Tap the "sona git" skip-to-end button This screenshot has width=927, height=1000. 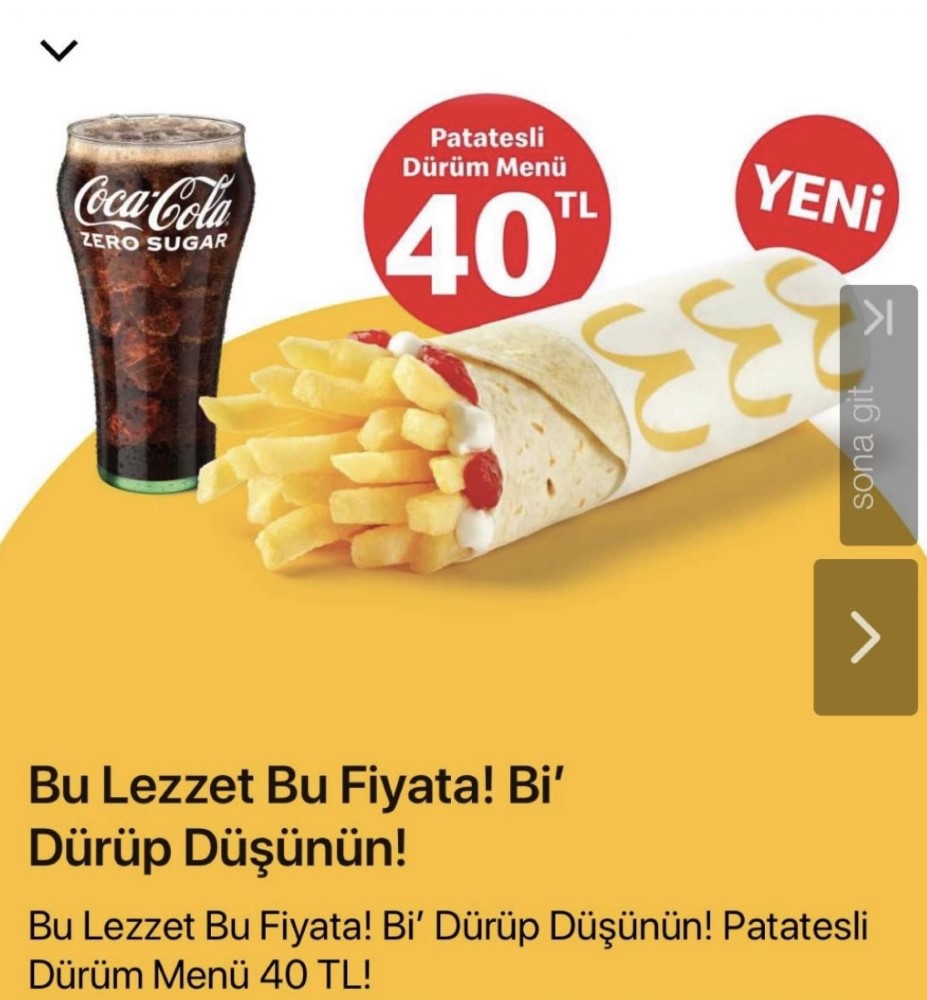878,415
